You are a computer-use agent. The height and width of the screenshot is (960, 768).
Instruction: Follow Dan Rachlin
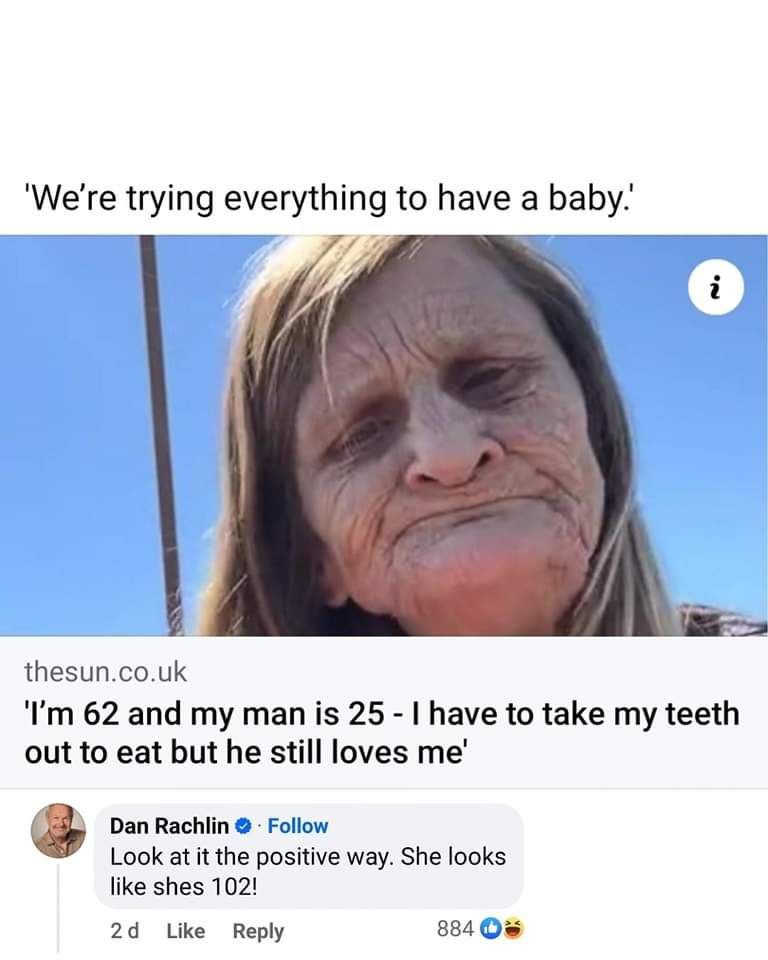(x=298, y=825)
